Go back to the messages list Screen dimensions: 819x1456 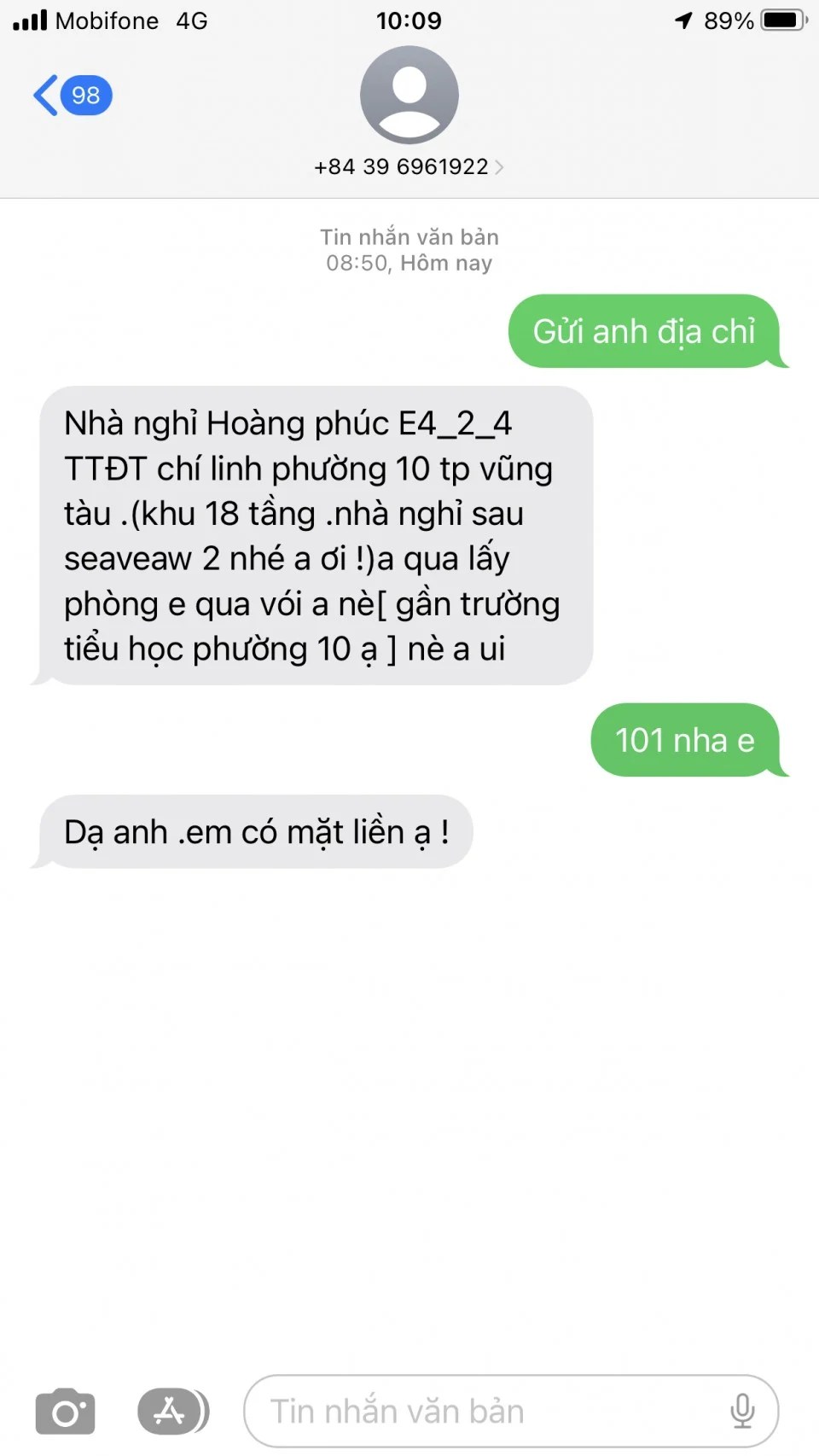pos(70,95)
